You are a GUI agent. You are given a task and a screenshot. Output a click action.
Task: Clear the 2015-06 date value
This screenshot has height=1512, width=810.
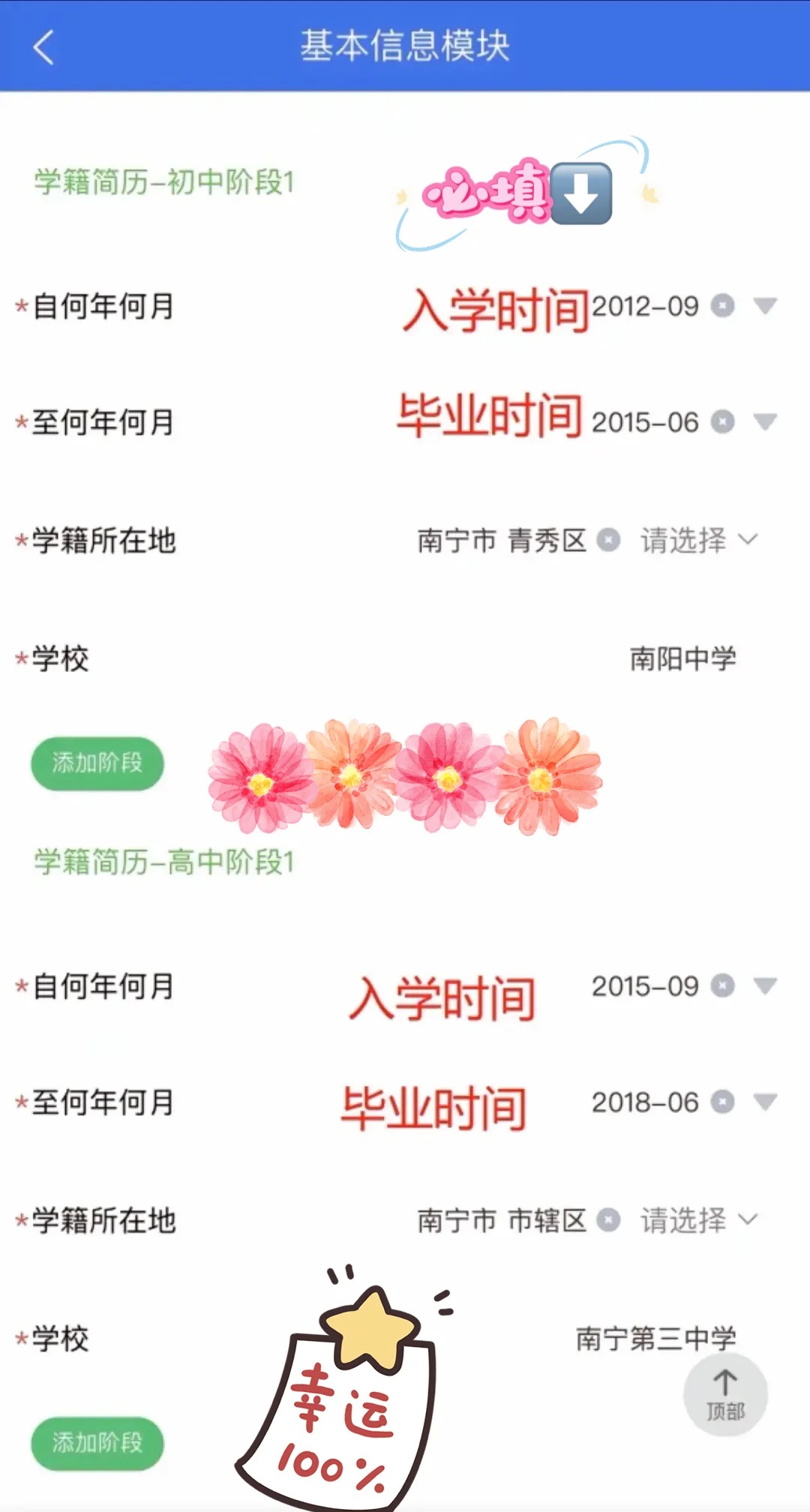tap(722, 422)
